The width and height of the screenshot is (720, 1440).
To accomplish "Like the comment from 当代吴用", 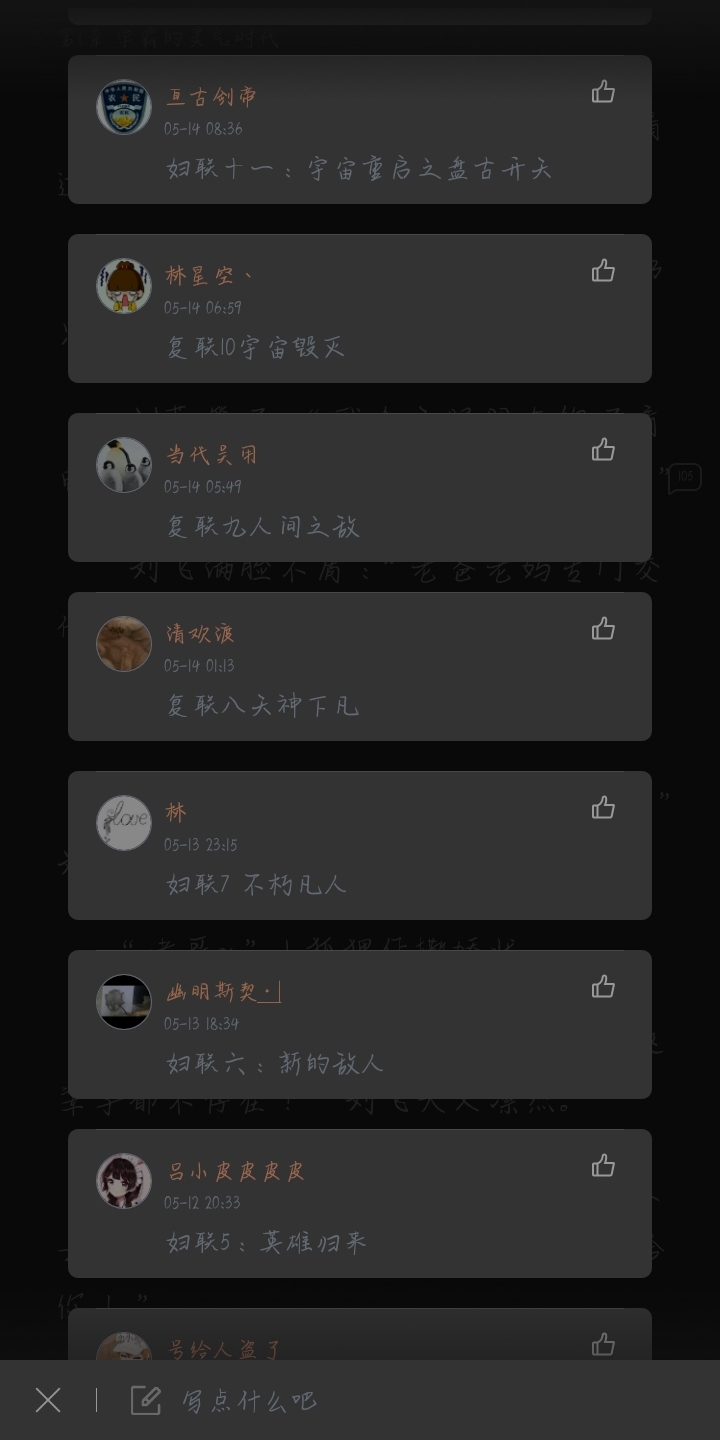I will [603, 450].
